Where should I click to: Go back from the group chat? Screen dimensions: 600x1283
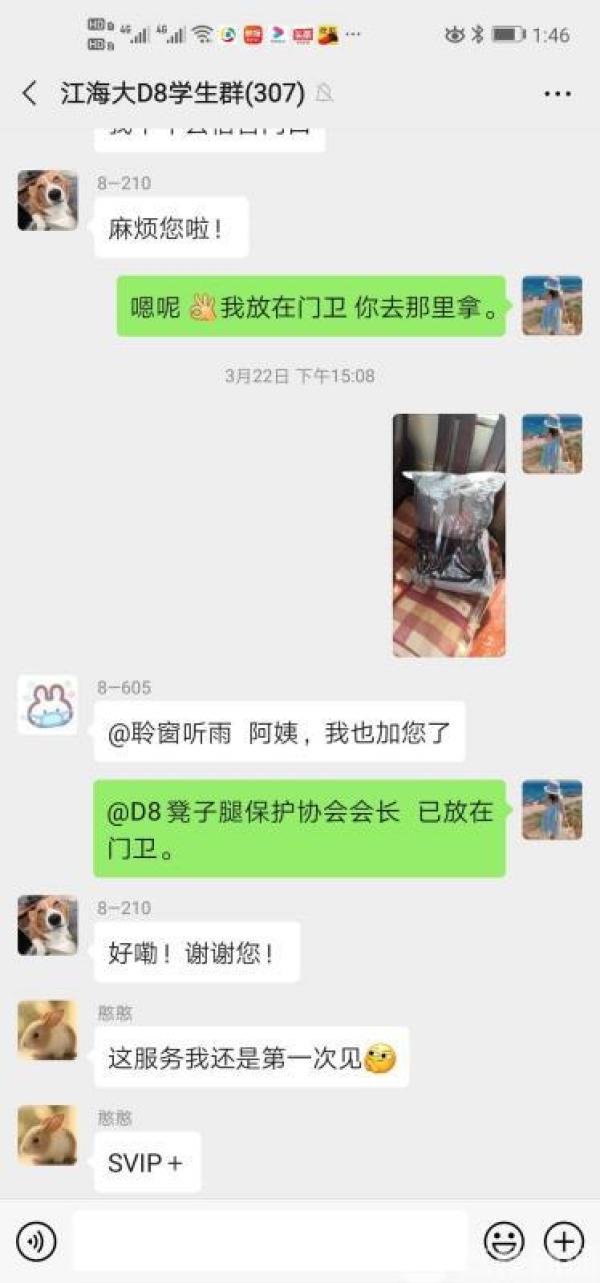click(29, 94)
